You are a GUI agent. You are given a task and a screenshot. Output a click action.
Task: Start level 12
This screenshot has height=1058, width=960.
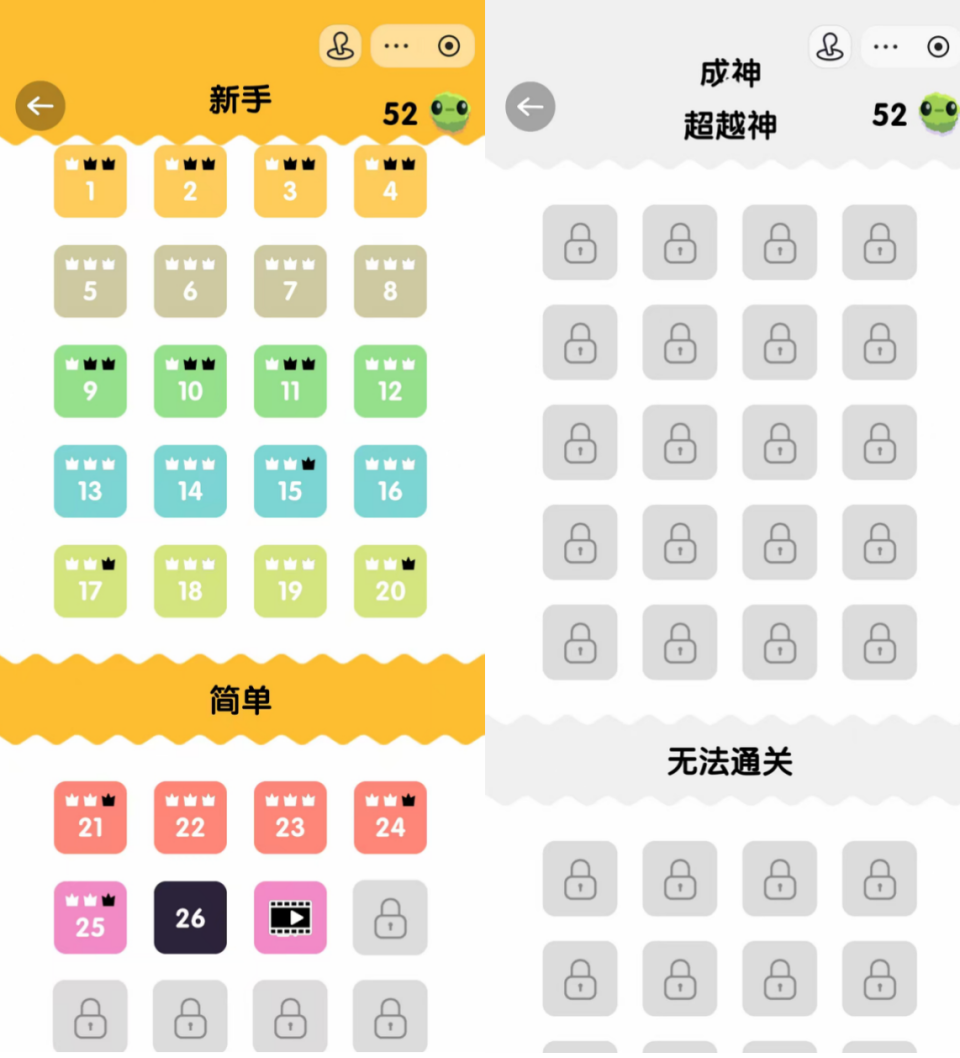point(390,381)
